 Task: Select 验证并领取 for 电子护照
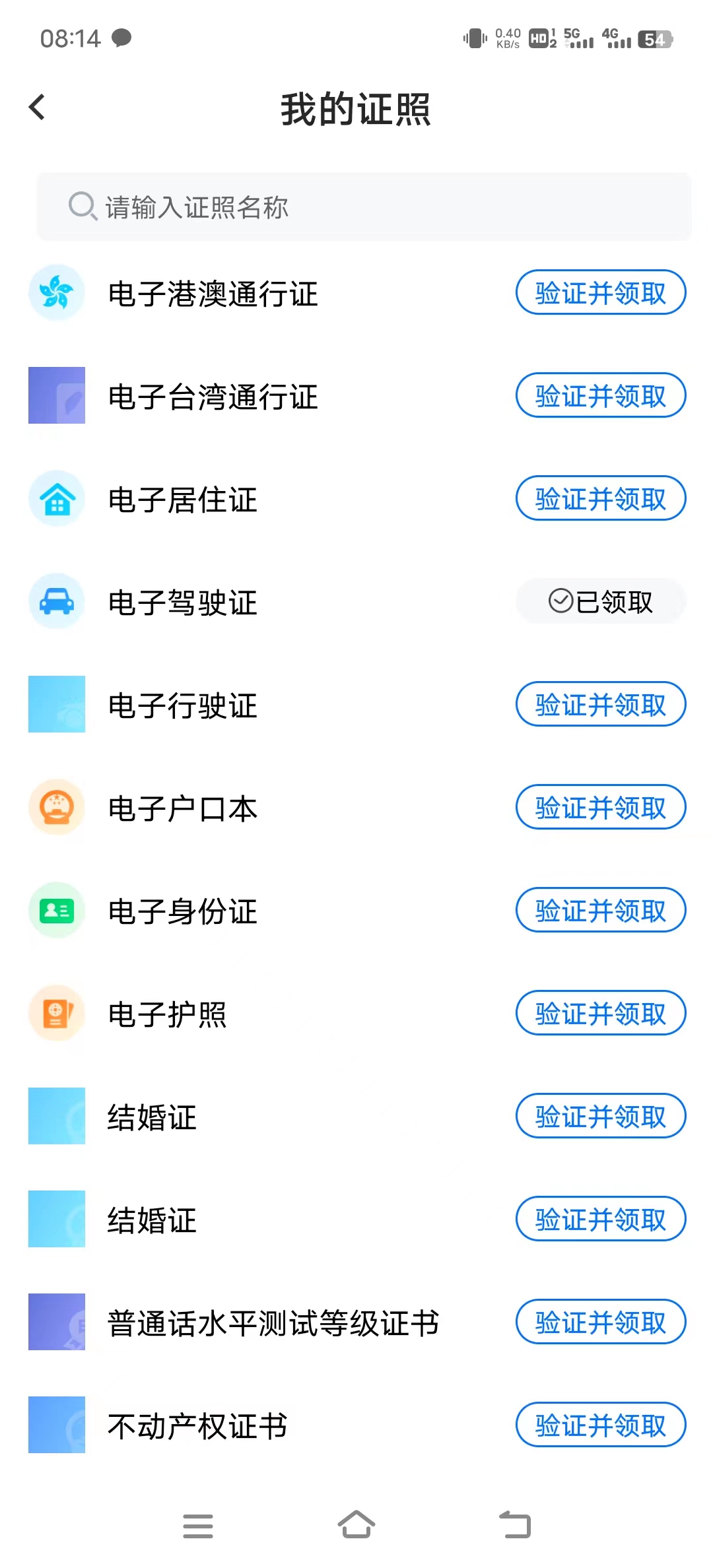pos(600,1014)
